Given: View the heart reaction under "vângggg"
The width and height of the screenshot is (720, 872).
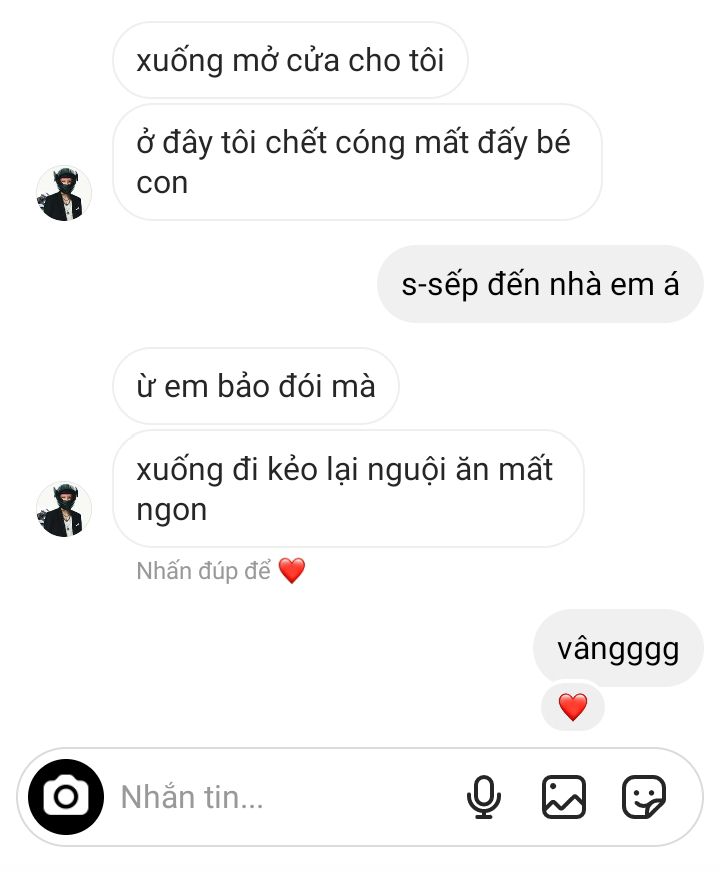Looking at the screenshot, I should [x=573, y=708].
